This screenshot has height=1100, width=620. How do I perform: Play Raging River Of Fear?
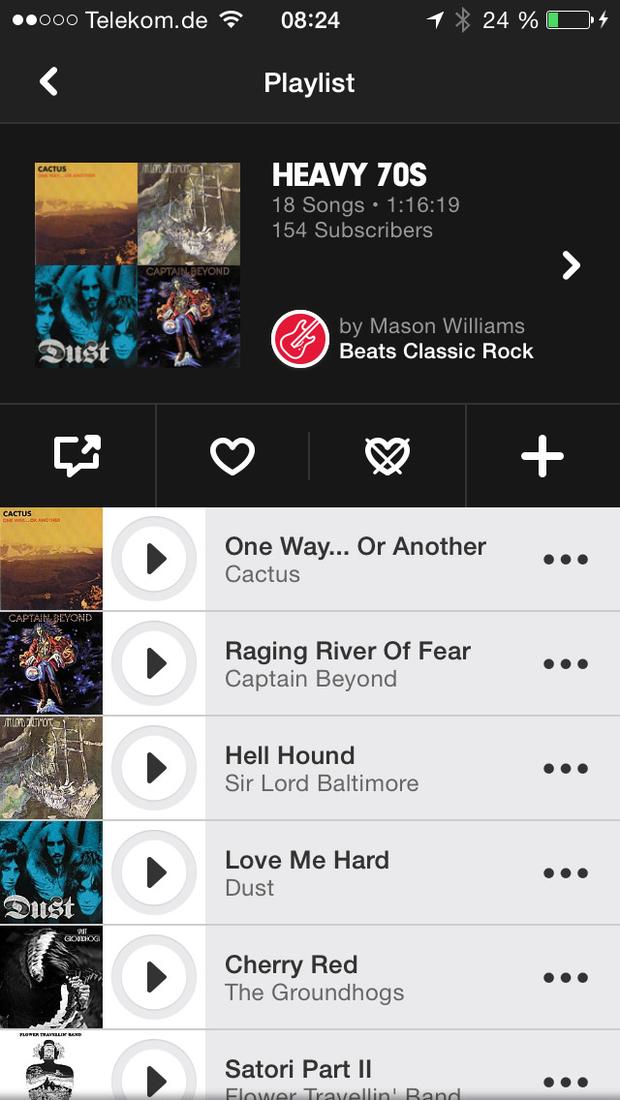(154, 663)
